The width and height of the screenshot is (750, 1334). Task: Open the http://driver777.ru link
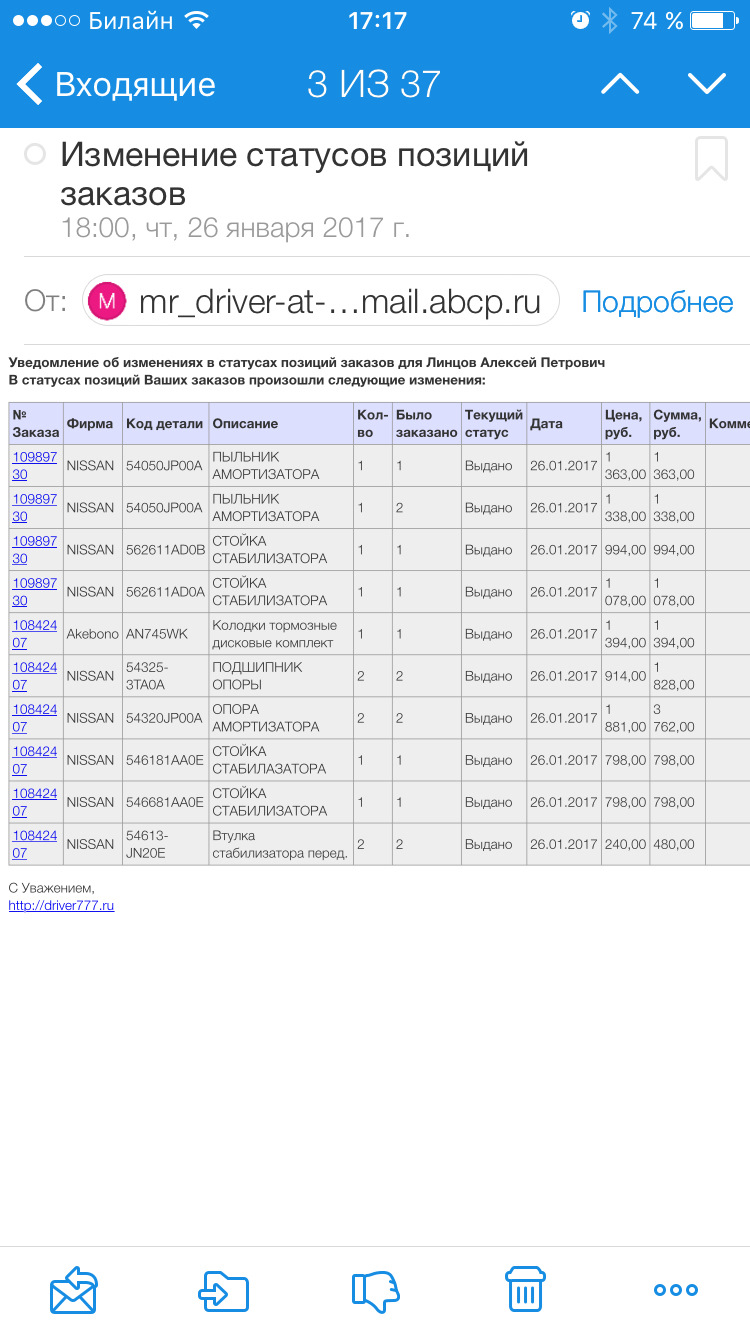click(61, 905)
